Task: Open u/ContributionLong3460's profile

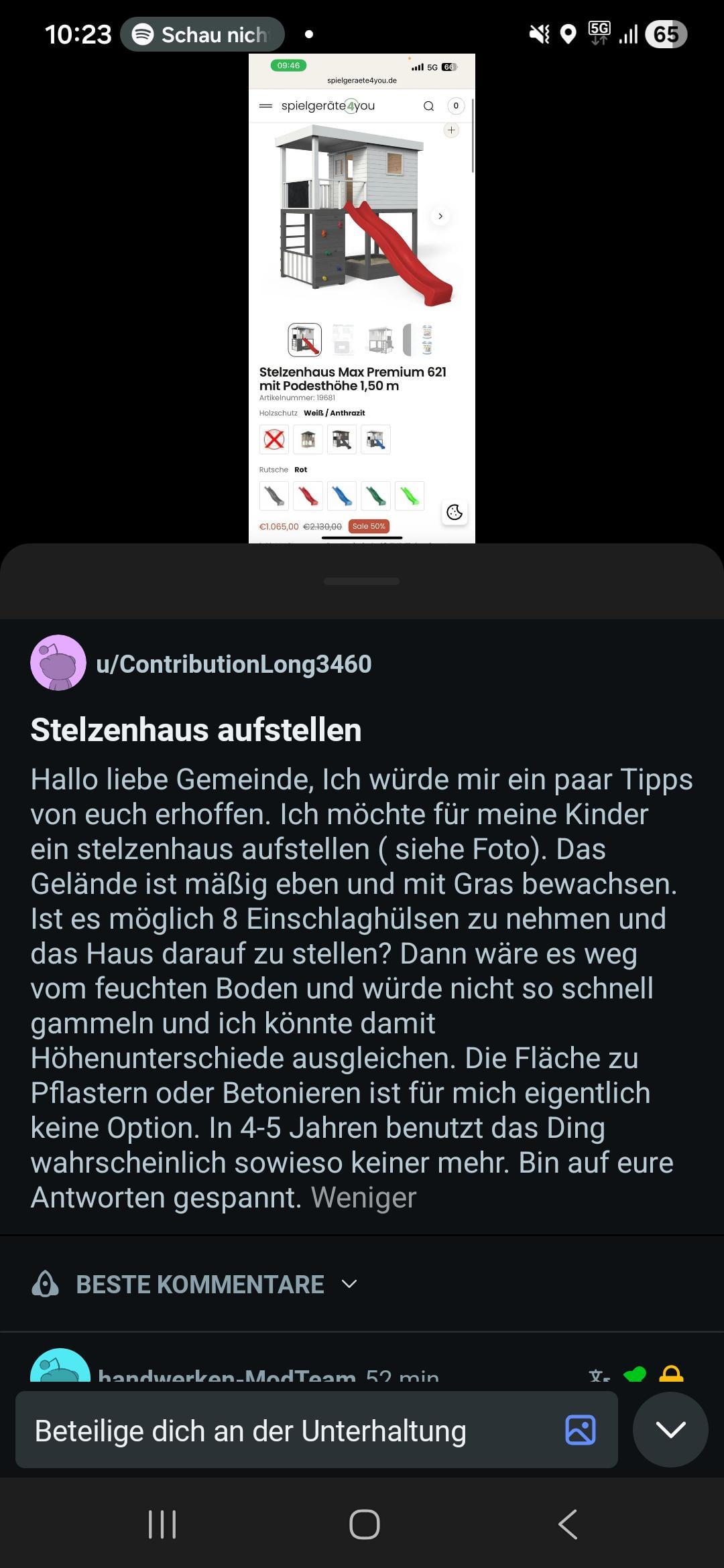Action: click(233, 663)
